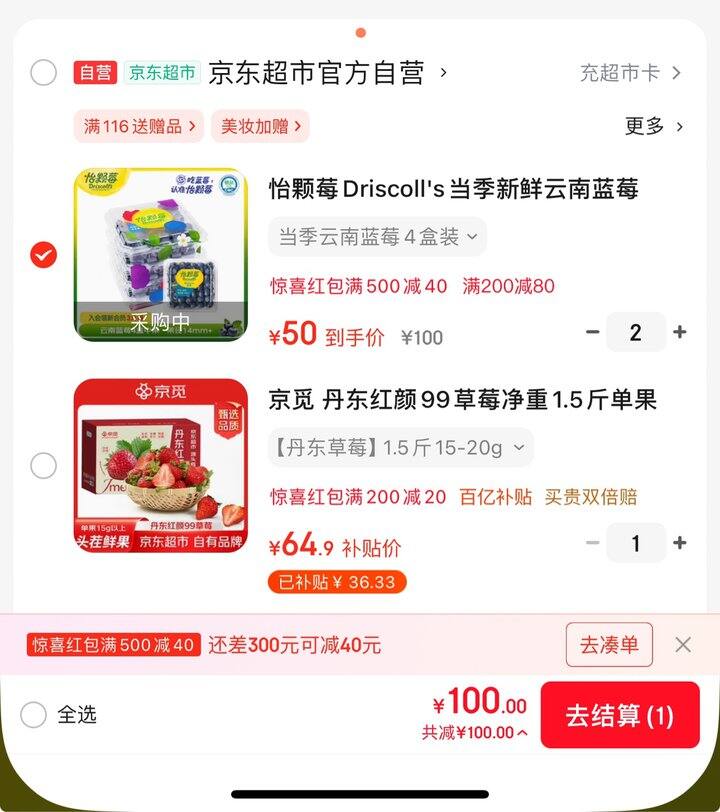View the strawberry product thumbnail
The width and height of the screenshot is (720, 812).
160,465
